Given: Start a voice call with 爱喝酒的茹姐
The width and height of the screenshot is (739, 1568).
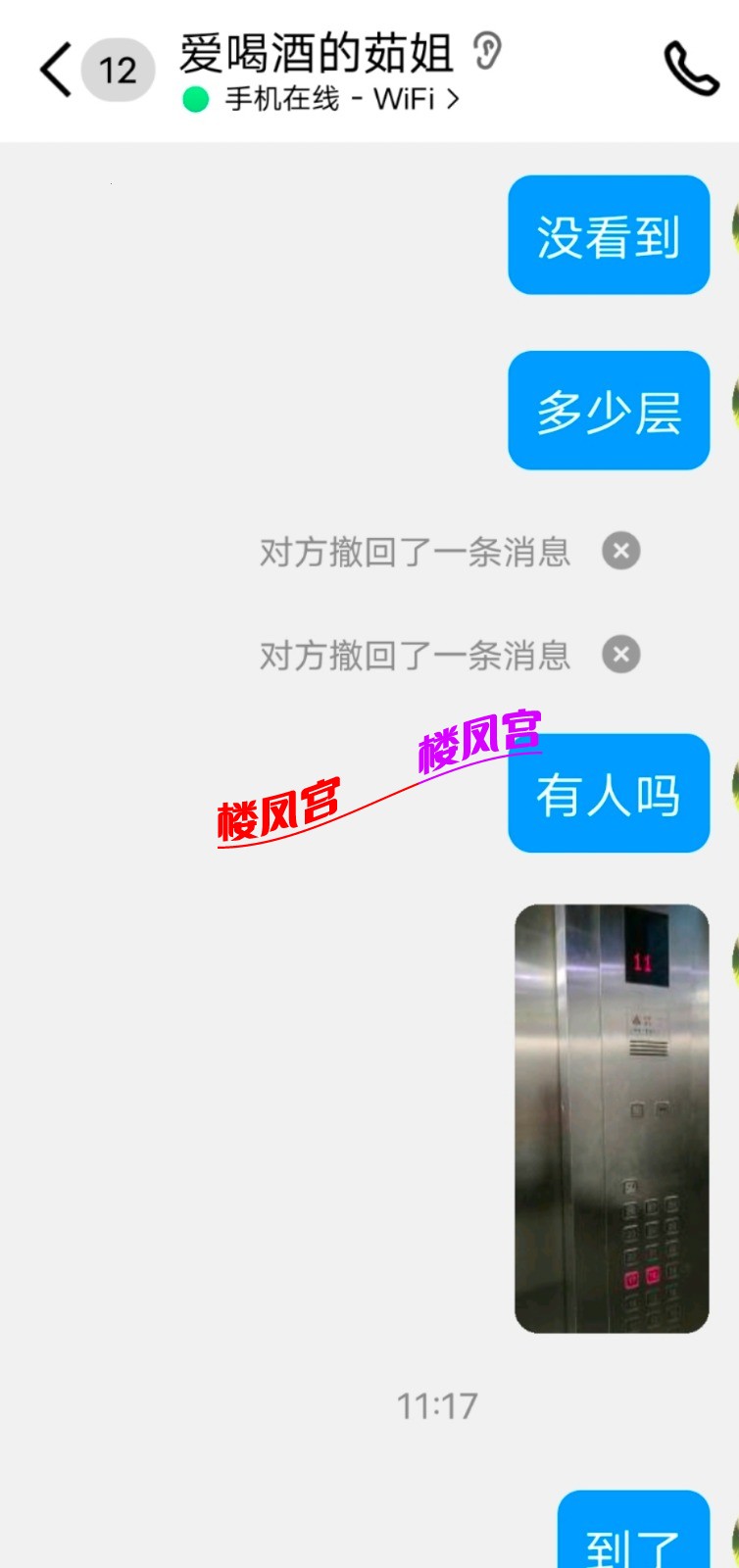Looking at the screenshot, I should click(x=691, y=69).
